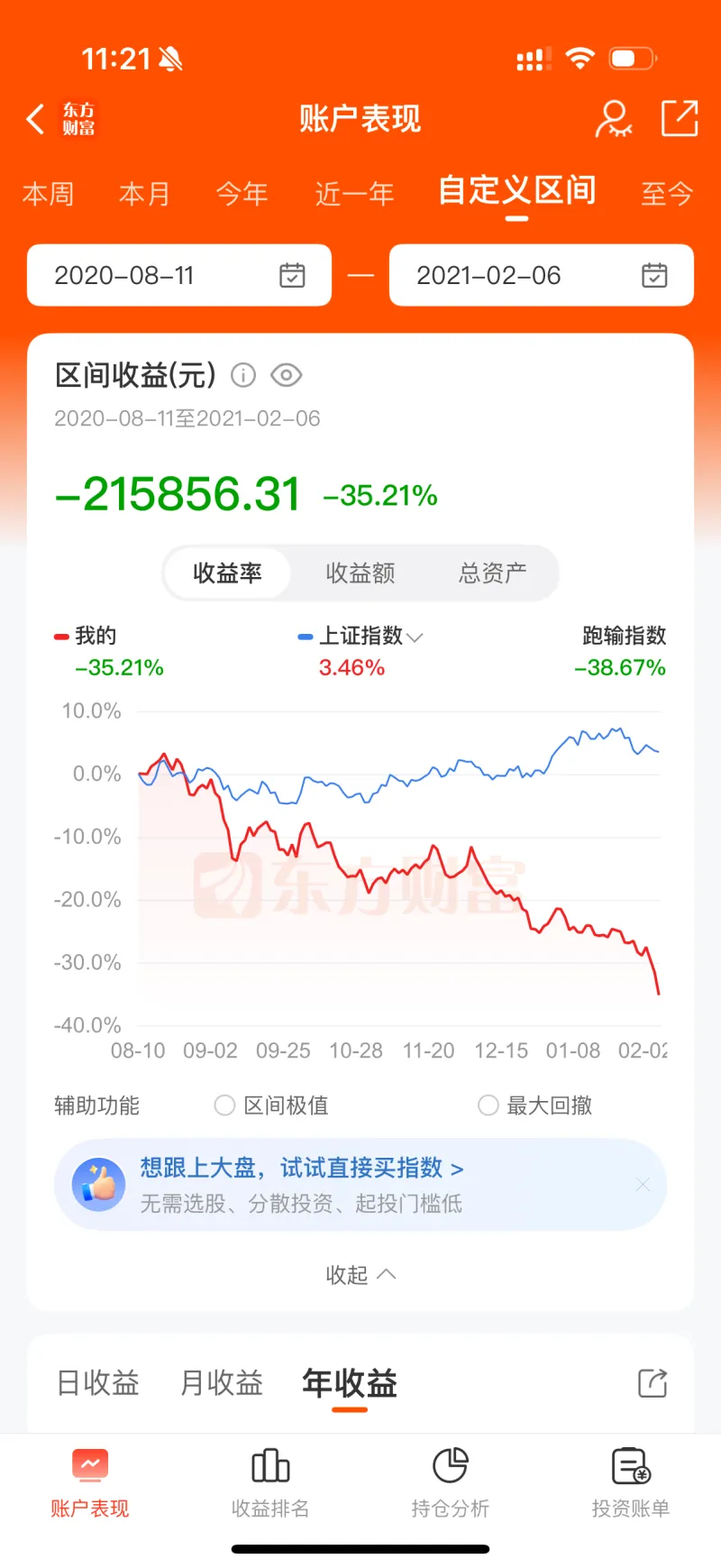Collapse the chart with 收起
Screen dimensions: 721x1568
point(360,1275)
